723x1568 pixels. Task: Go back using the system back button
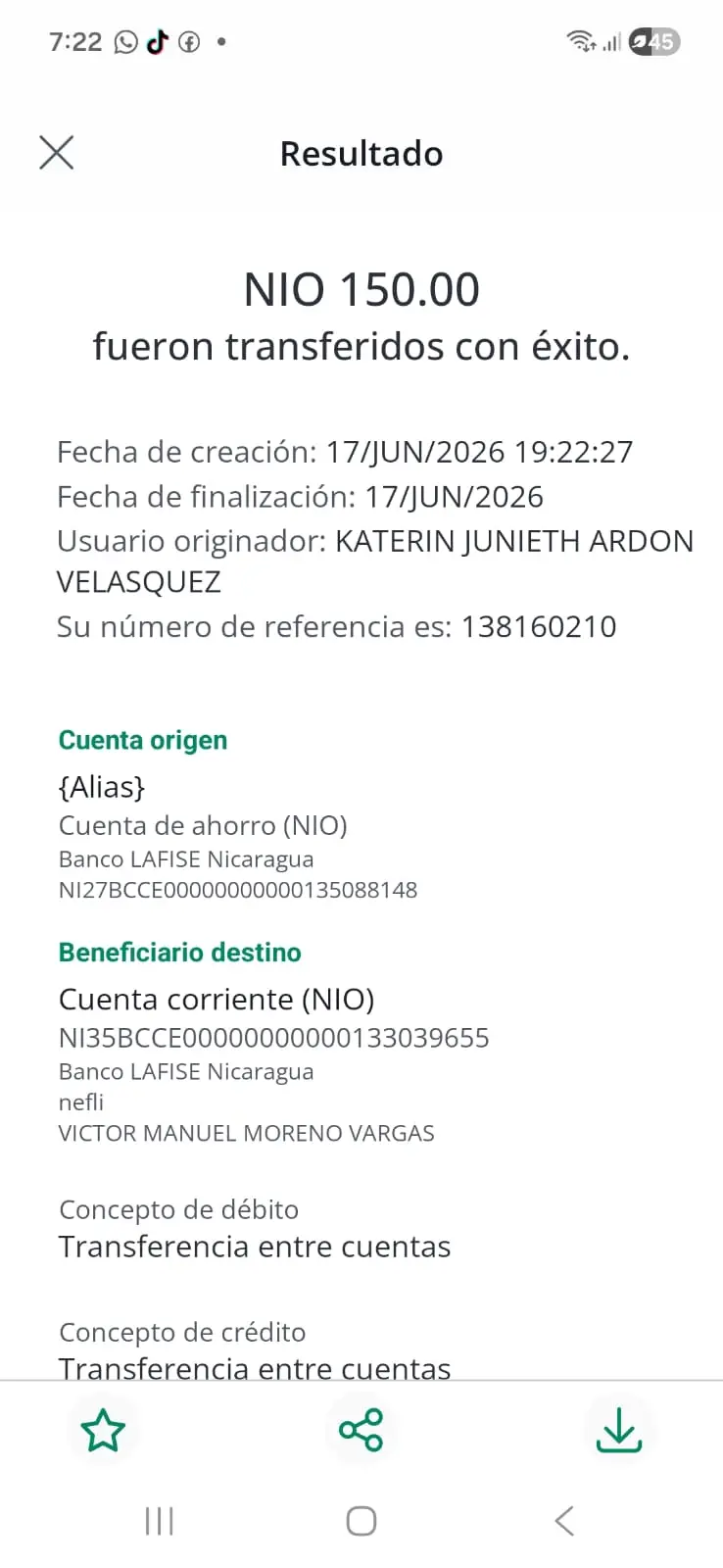563,1521
